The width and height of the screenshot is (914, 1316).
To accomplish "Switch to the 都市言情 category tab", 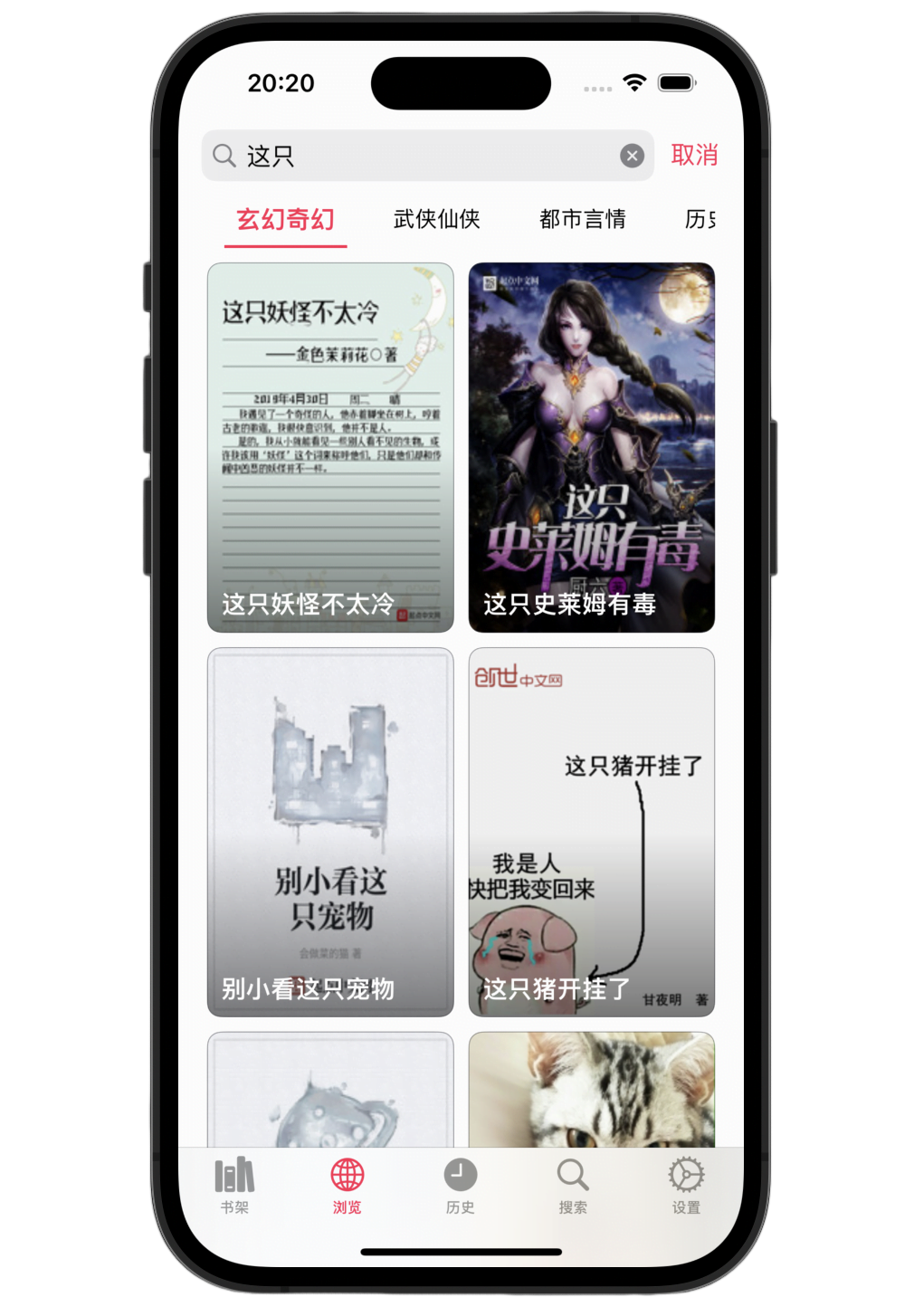I will point(582,219).
